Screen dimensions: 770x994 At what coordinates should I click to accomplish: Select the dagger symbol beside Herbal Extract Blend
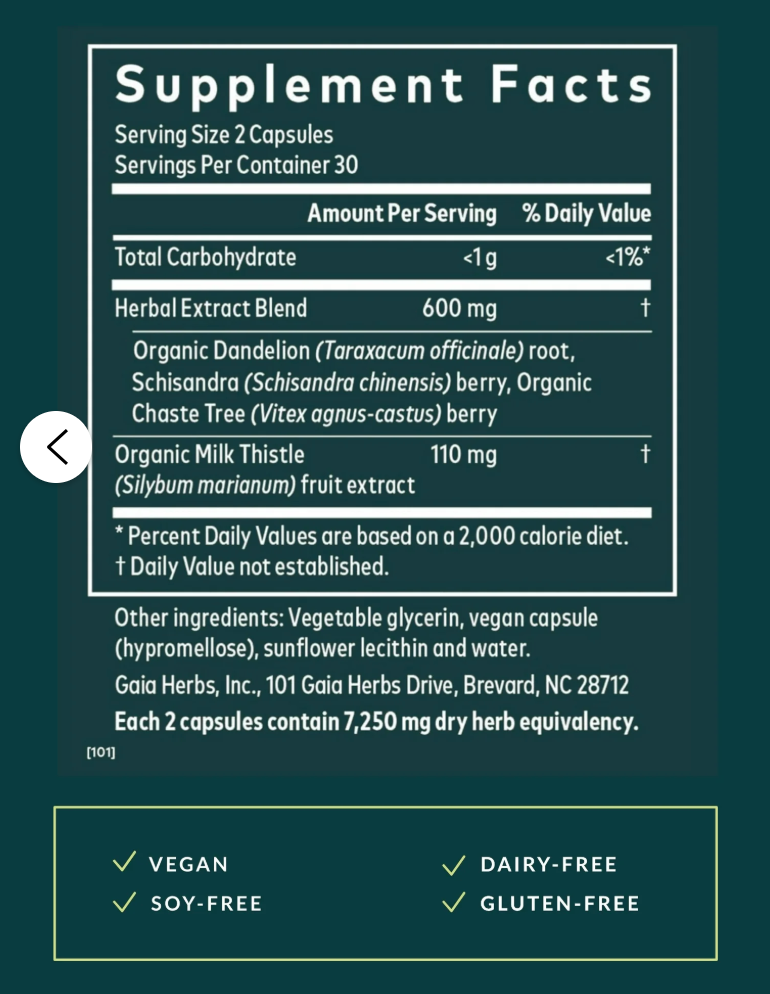coord(646,309)
